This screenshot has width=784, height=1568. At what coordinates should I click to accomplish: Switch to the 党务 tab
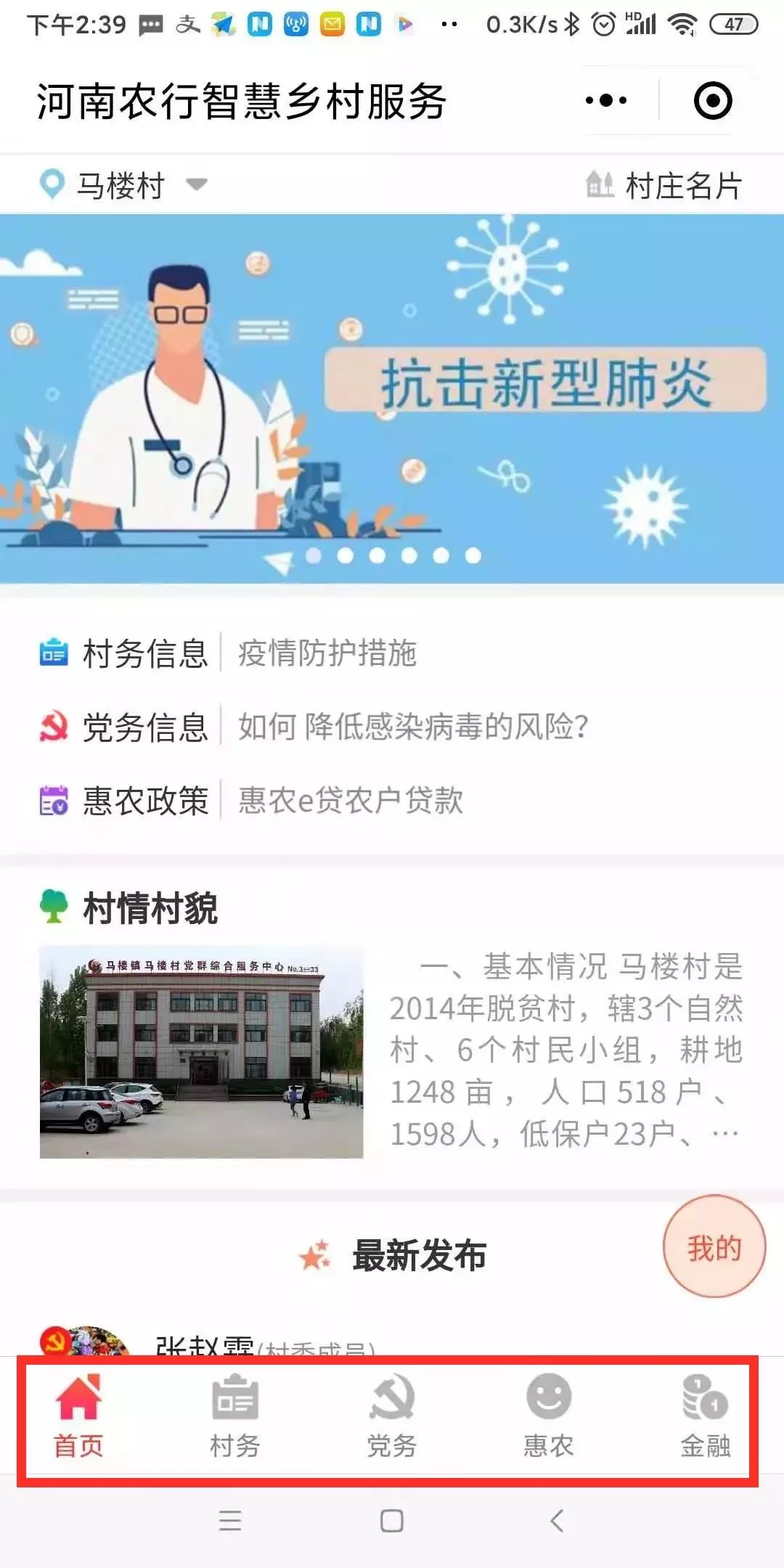click(x=392, y=1416)
